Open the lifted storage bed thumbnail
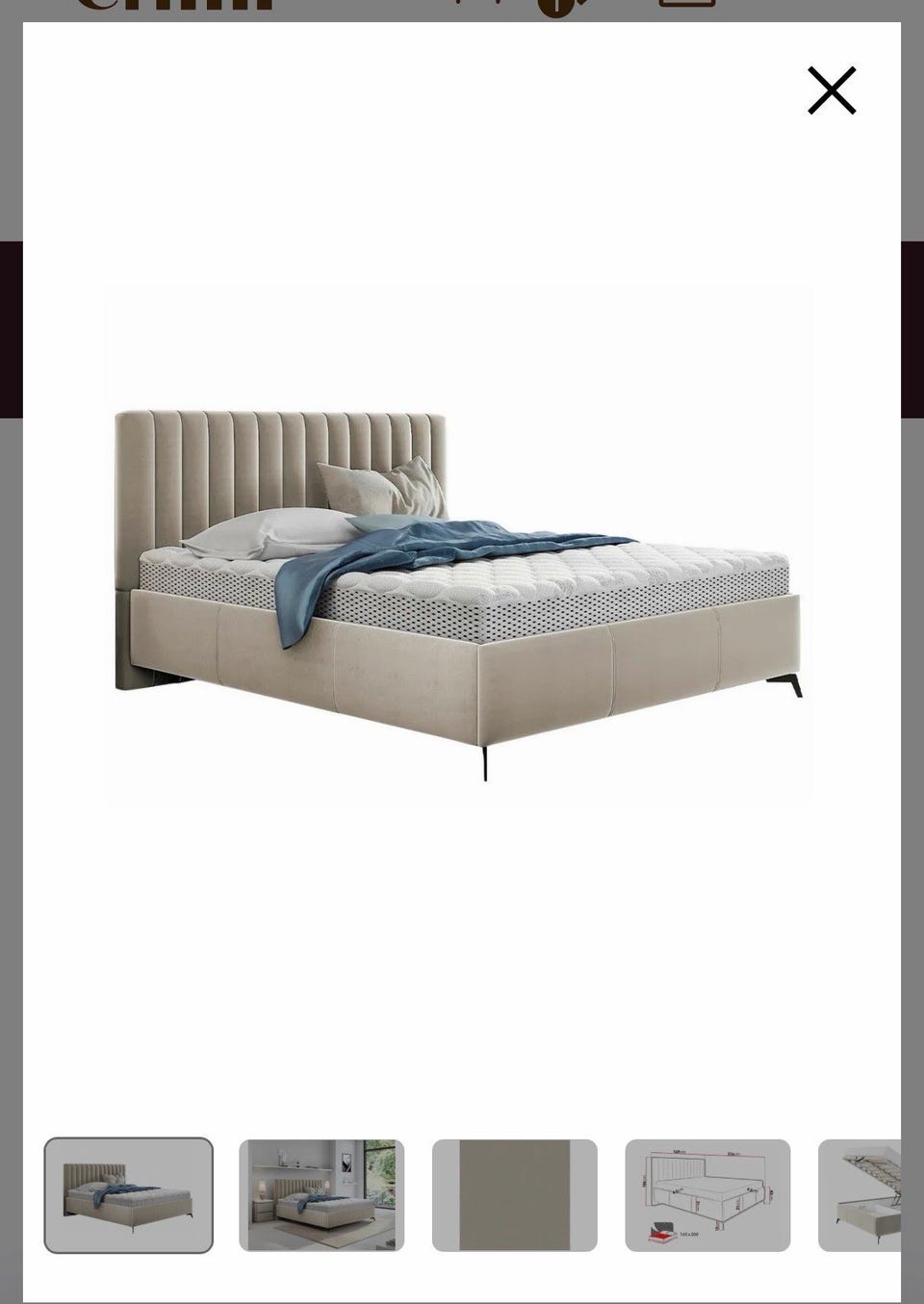Screen dimensions: 924x1304 point(860,1195)
